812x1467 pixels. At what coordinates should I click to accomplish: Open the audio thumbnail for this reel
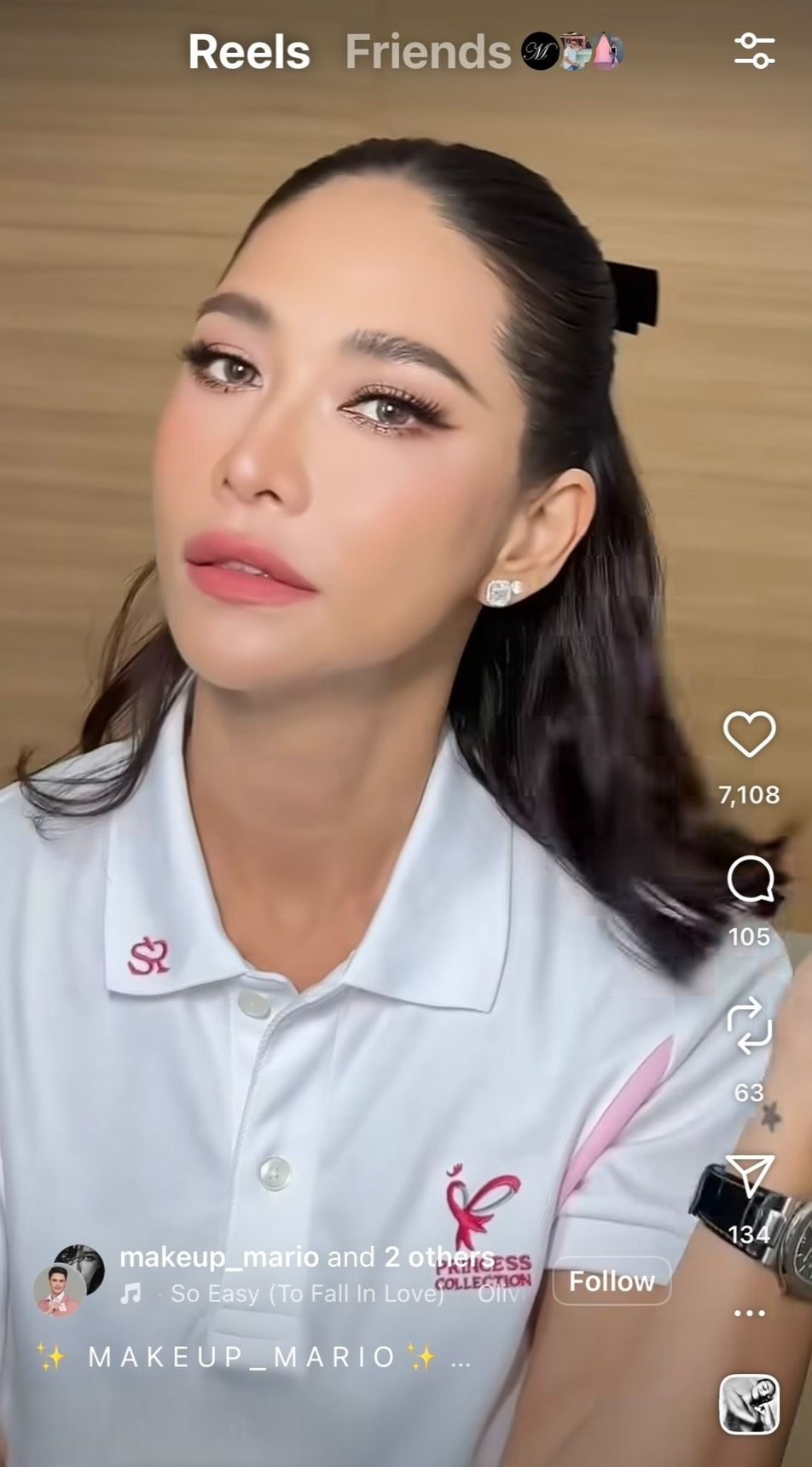click(749, 1403)
